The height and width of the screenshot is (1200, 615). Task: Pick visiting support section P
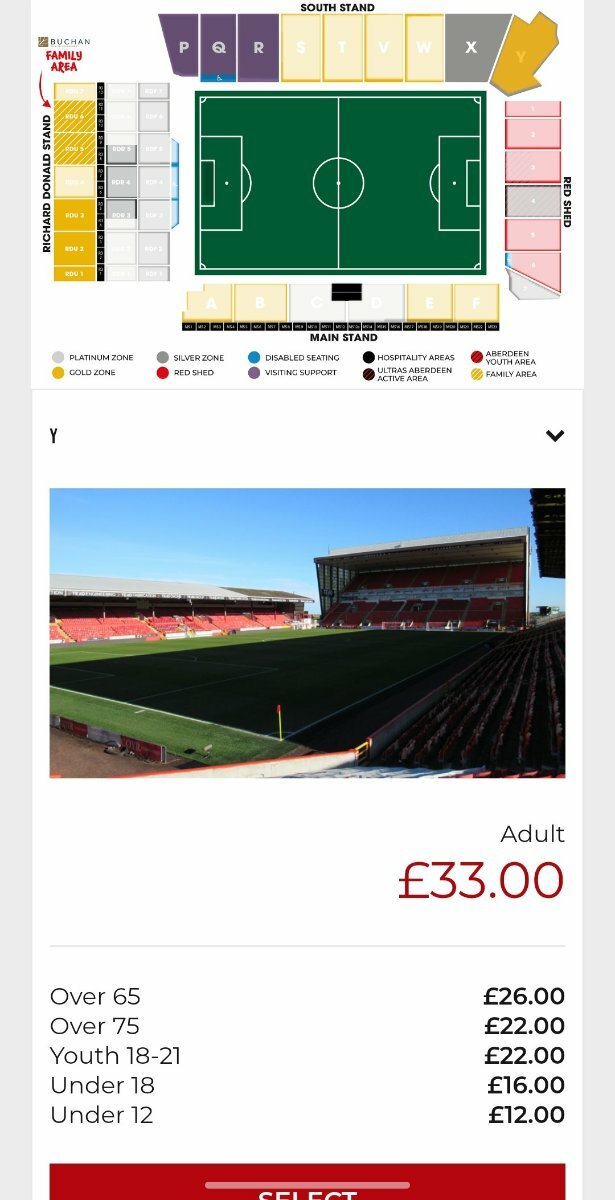pyautogui.click(x=183, y=47)
